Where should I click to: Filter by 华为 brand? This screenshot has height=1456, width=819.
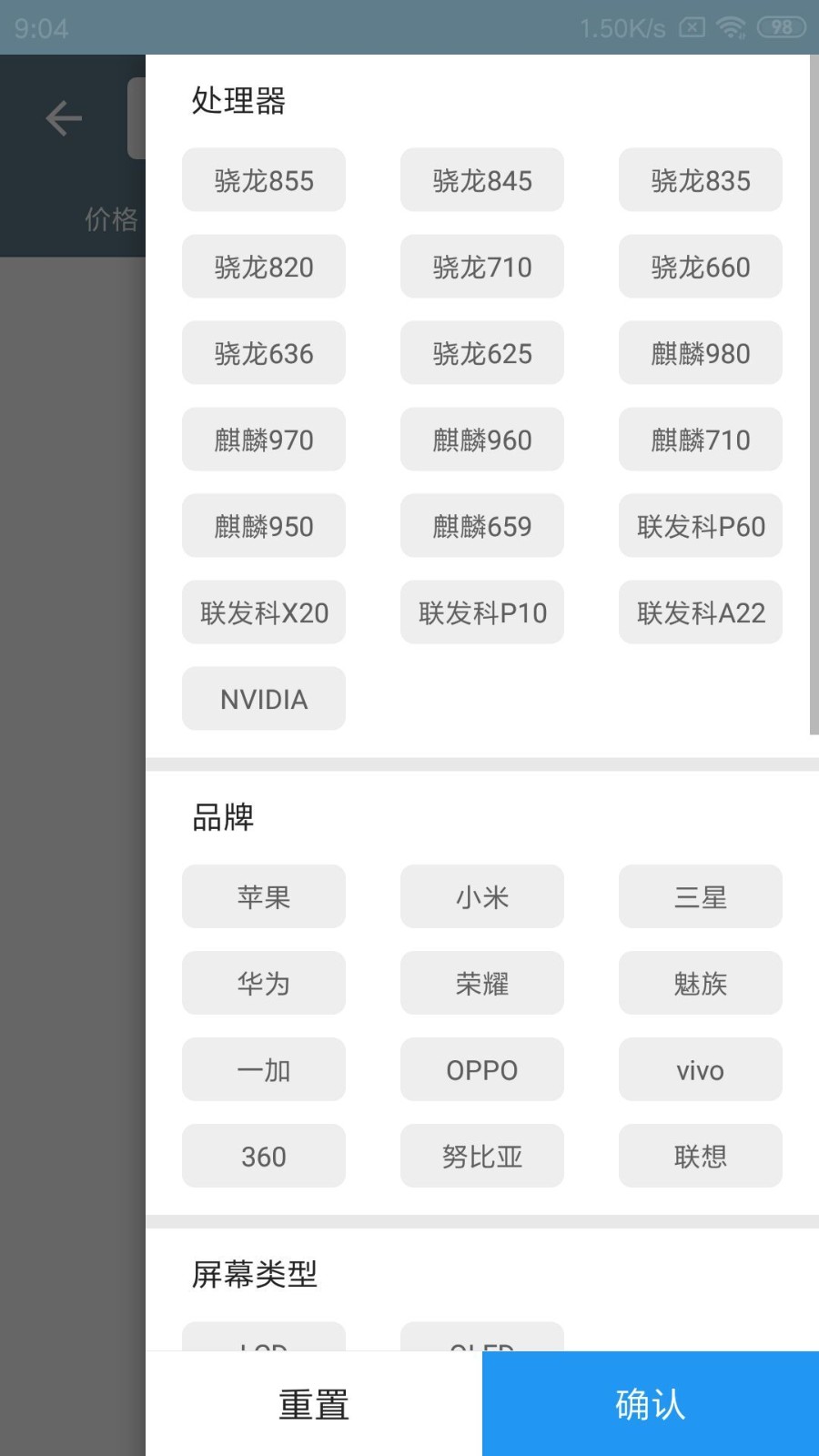[x=264, y=984]
